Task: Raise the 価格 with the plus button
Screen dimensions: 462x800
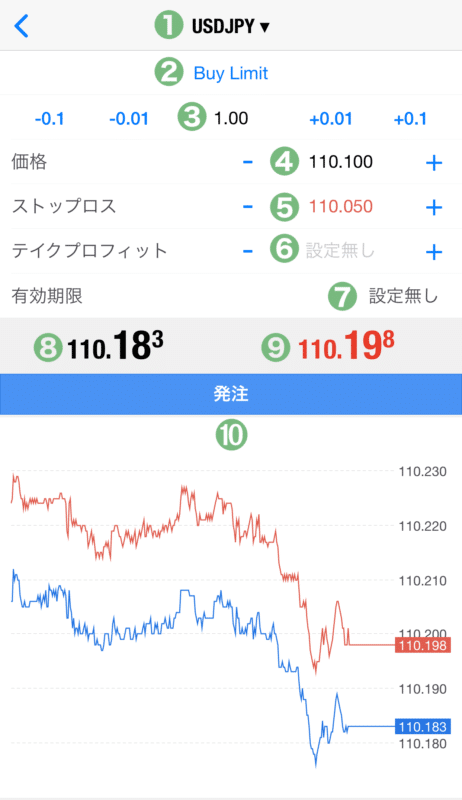Action: (x=434, y=163)
